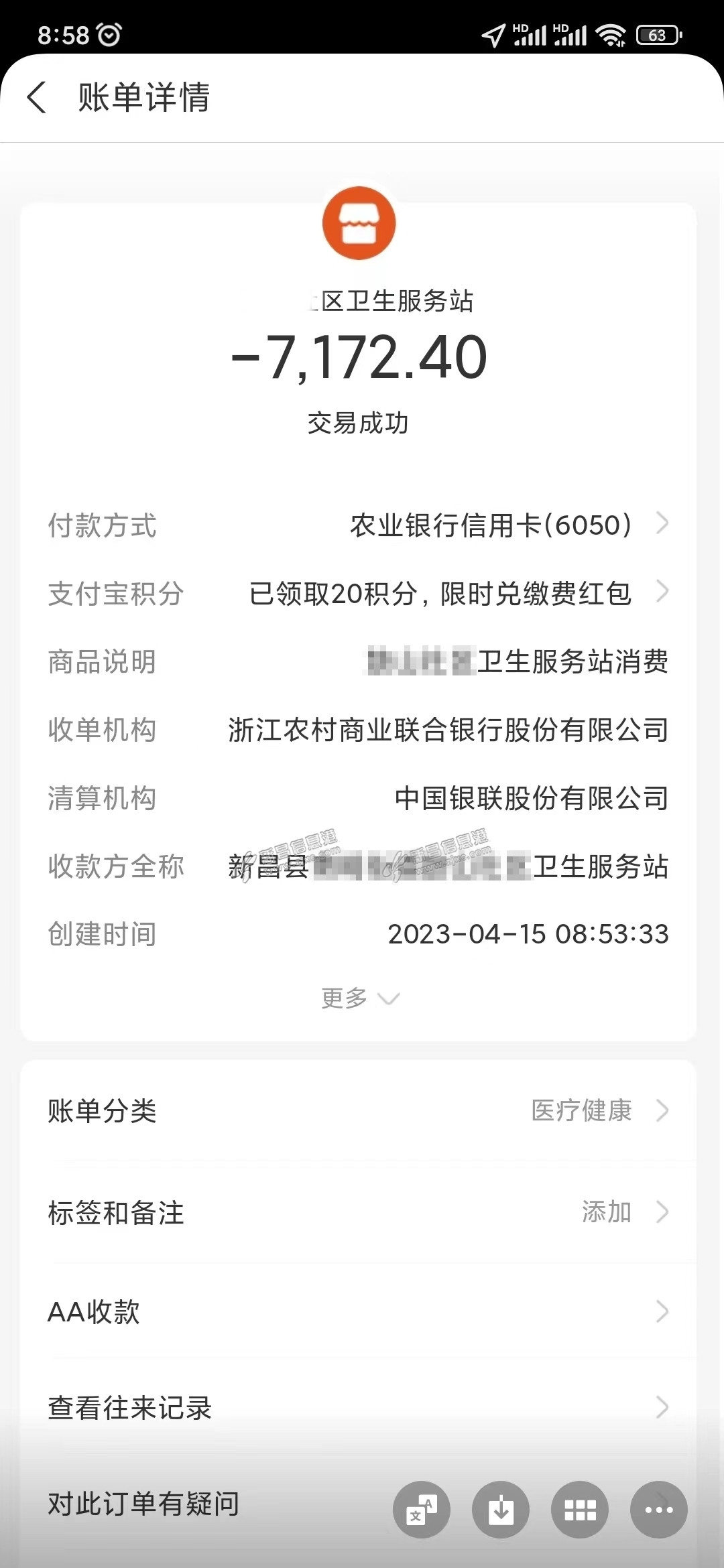Open the 付款方式 农业银行信用卡 row
Image resolution: width=724 pixels, height=1568 pixels.
pyautogui.click(x=491, y=525)
